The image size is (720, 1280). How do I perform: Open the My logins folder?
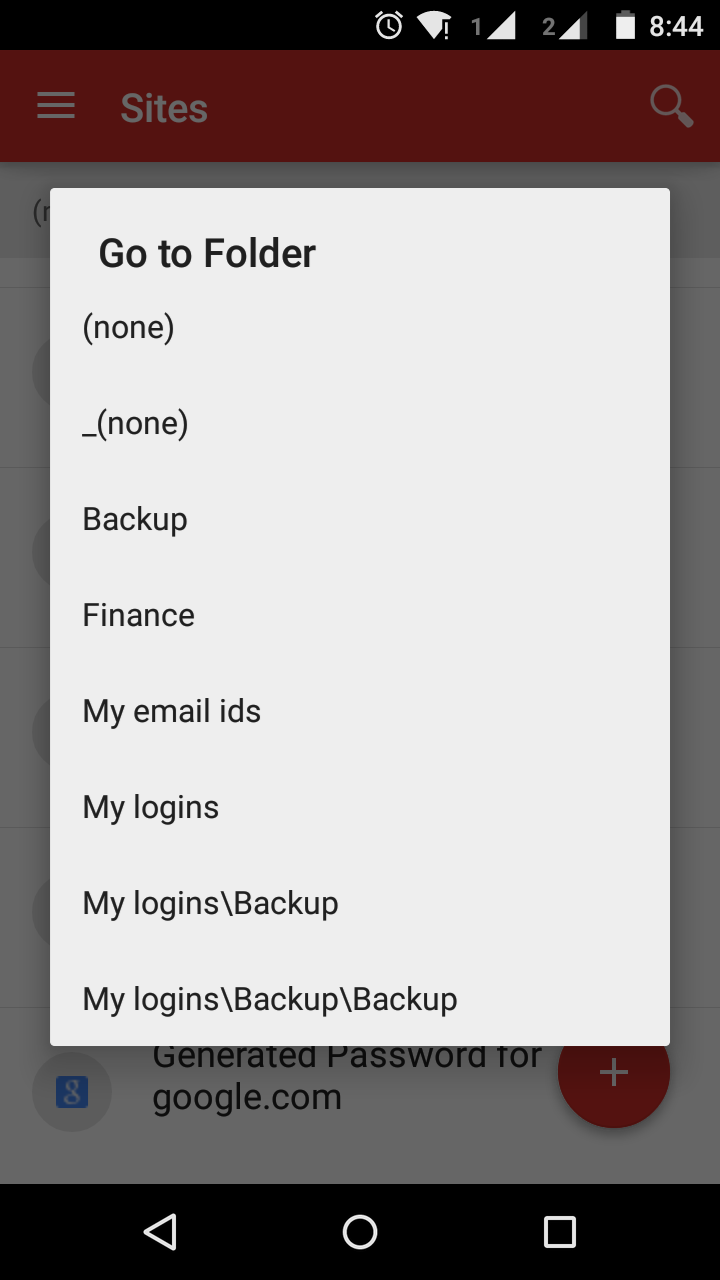pyautogui.click(x=150, y=807)
